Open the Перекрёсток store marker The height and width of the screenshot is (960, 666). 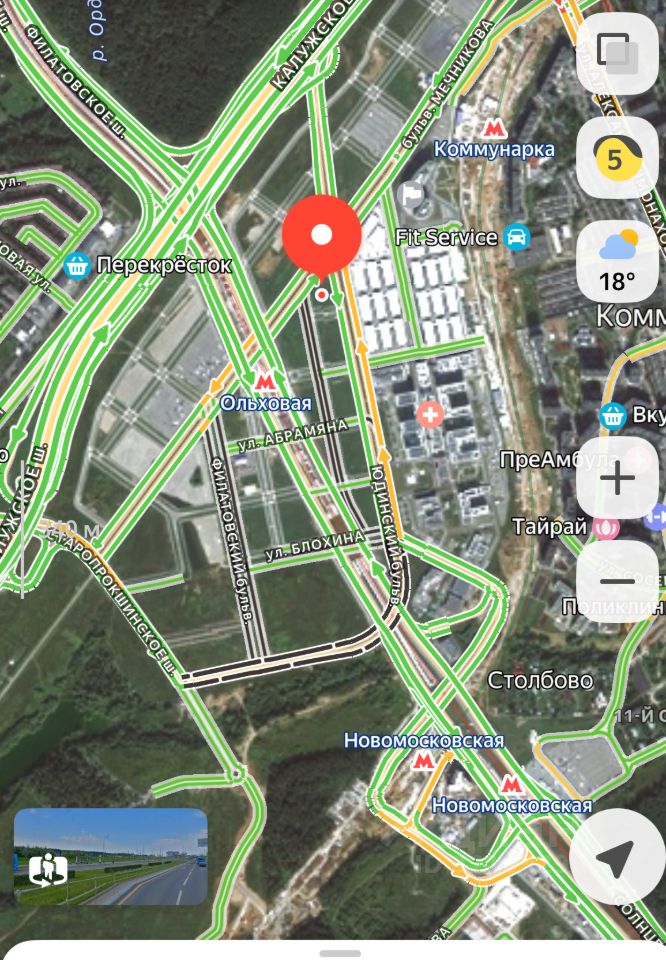point(77,266)
